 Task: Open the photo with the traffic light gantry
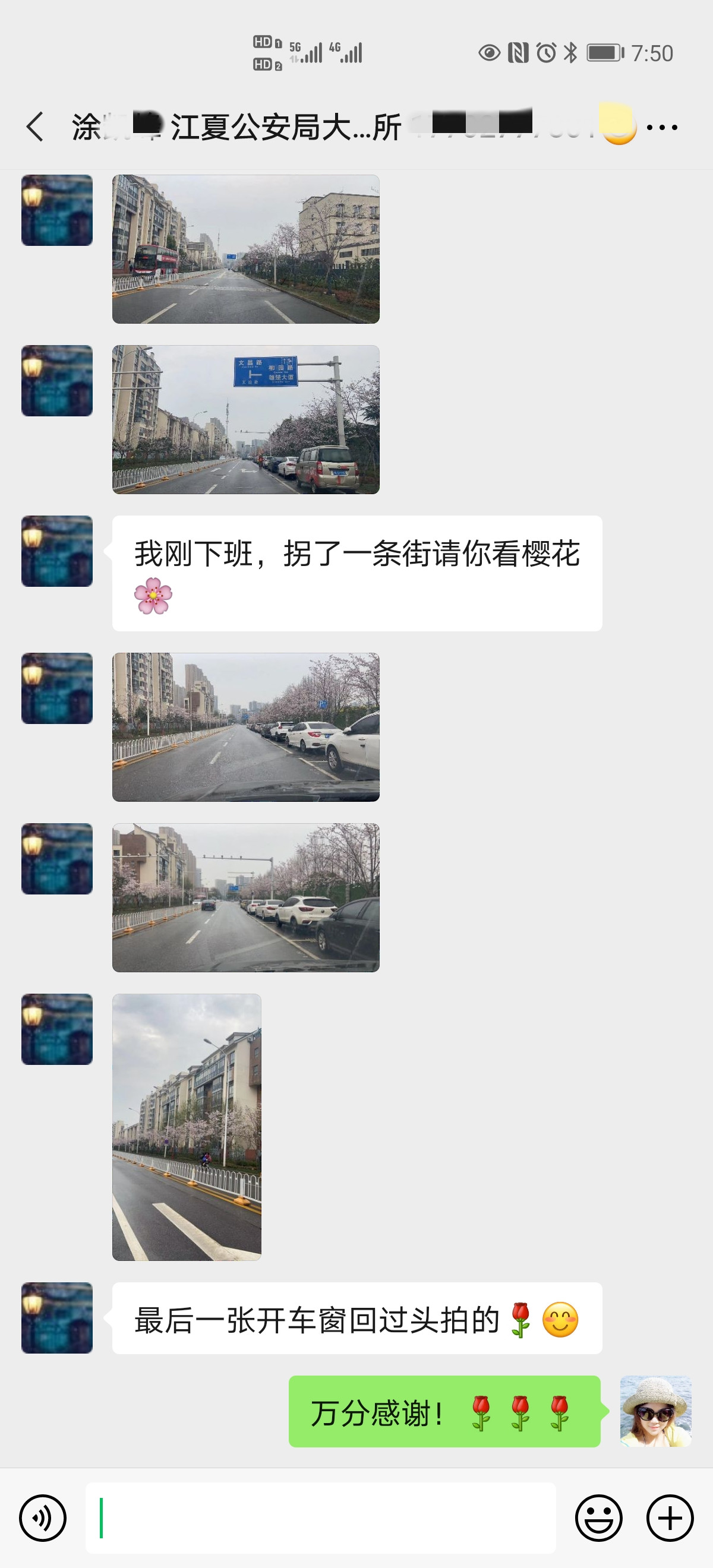coord(245,897)
